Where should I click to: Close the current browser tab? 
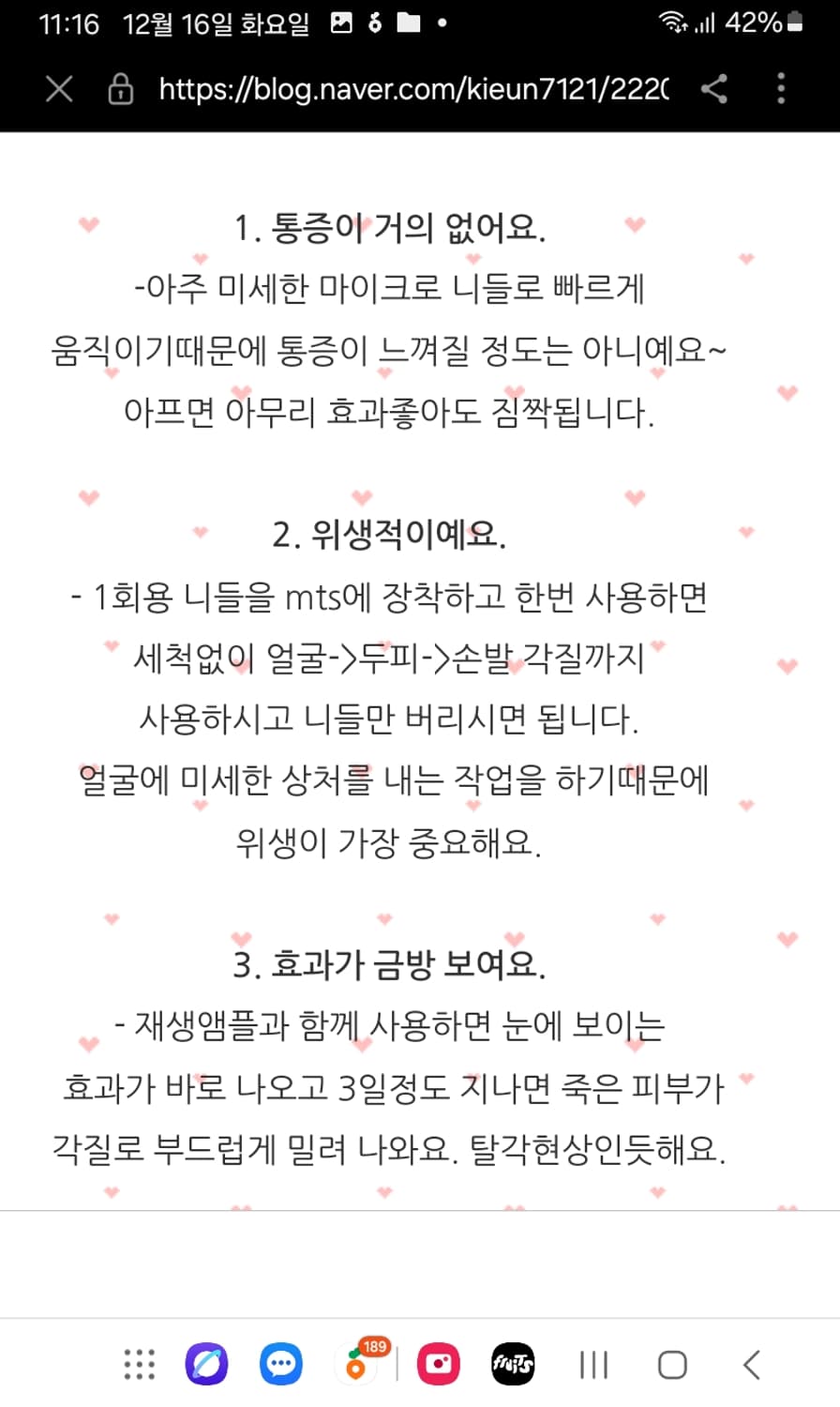(x=58, y=89)
